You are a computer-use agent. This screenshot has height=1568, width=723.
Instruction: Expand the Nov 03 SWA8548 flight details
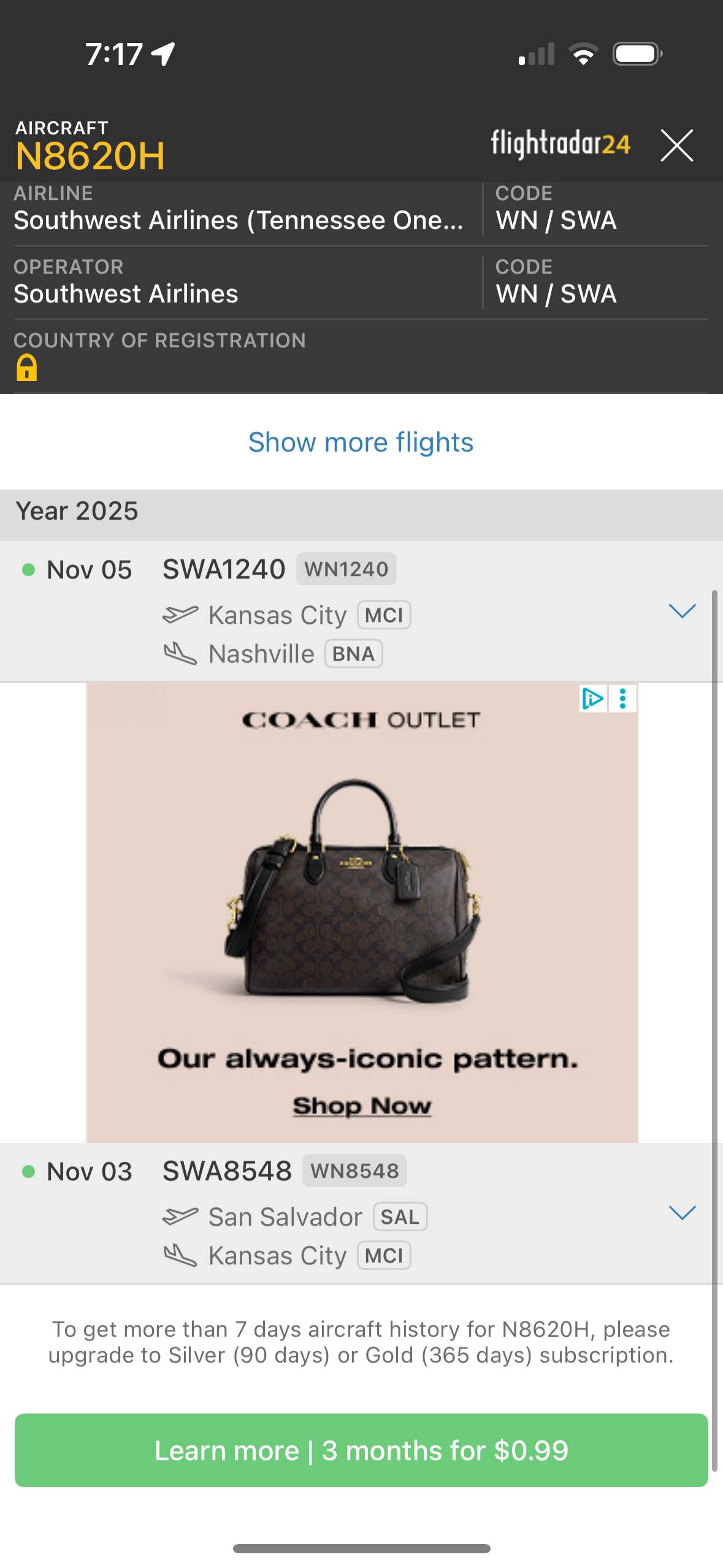(681, 1213)
